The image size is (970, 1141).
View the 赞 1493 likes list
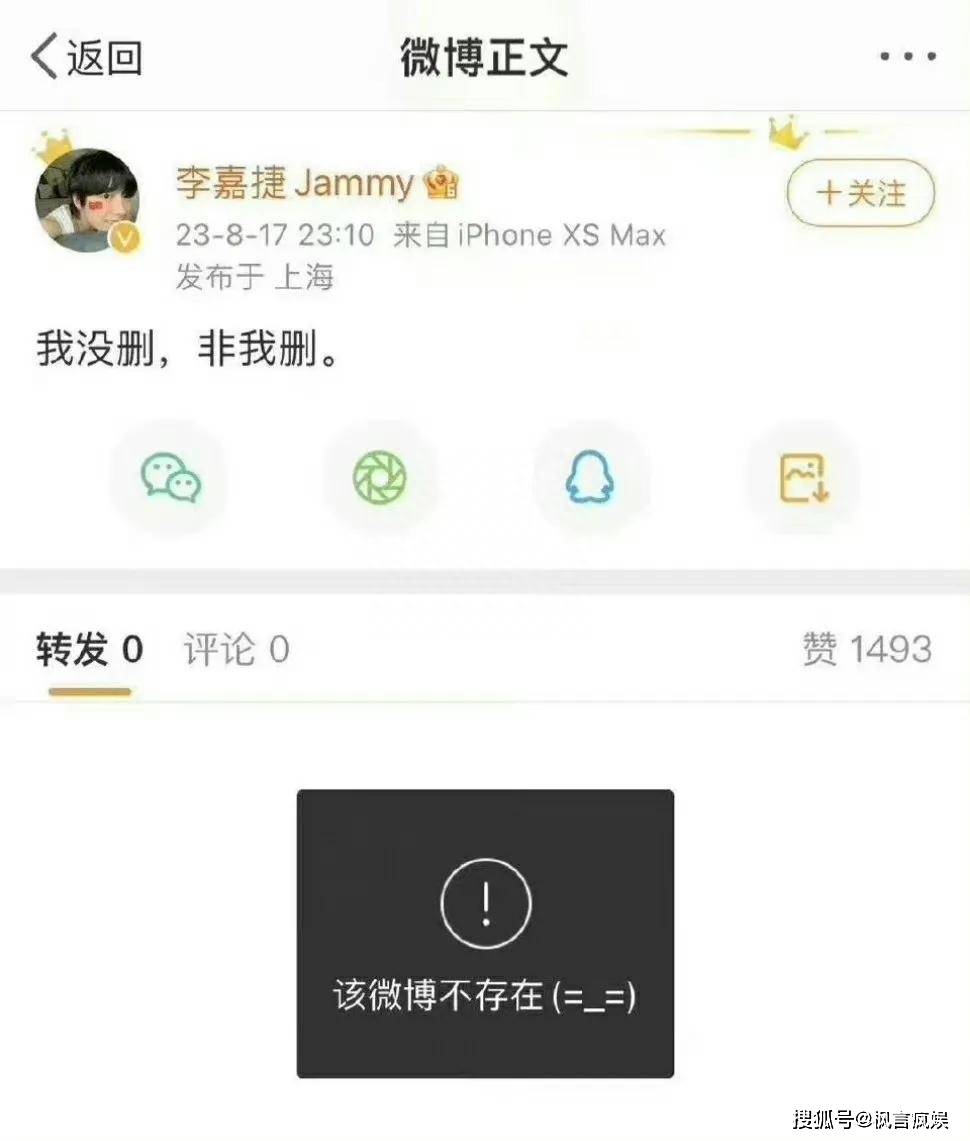coord(866,650)
